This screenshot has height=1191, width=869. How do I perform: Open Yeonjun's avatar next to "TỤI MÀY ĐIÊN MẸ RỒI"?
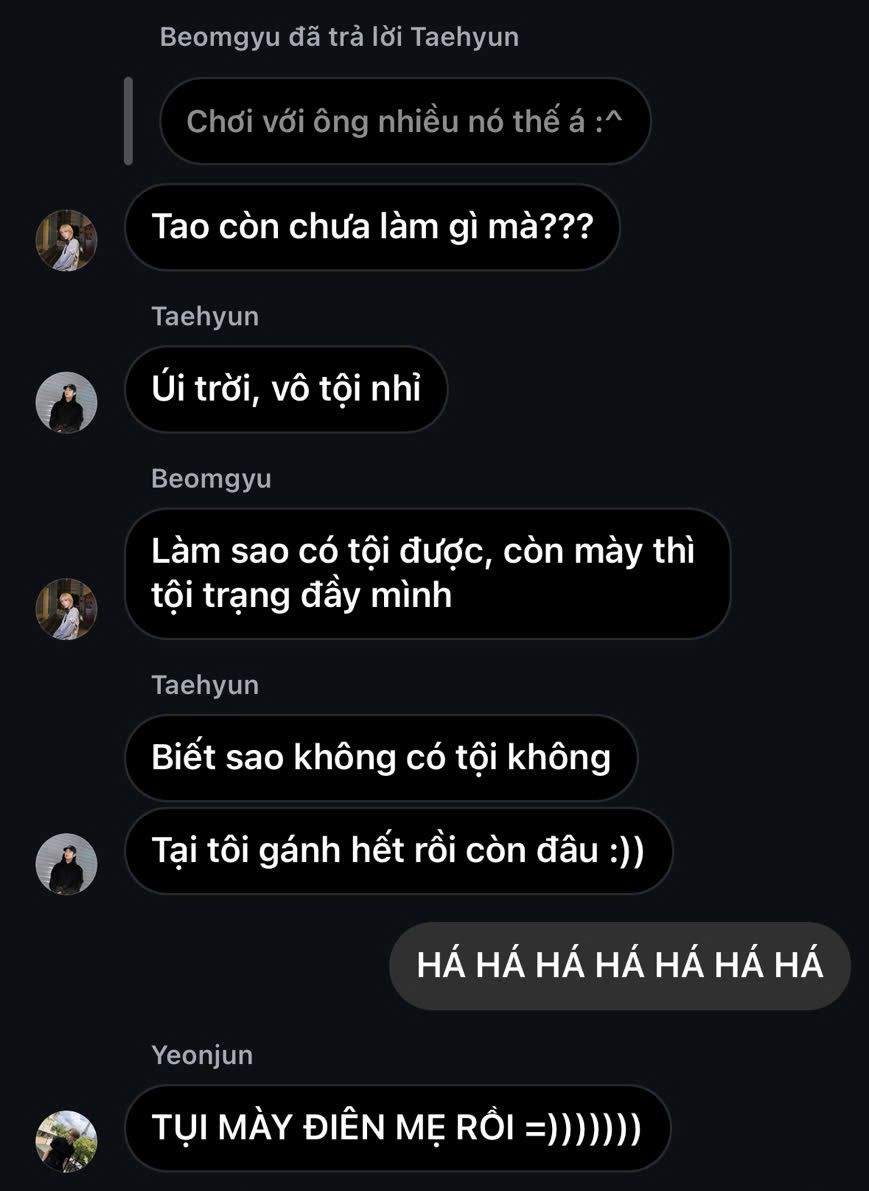click(x=66, y=1140)
